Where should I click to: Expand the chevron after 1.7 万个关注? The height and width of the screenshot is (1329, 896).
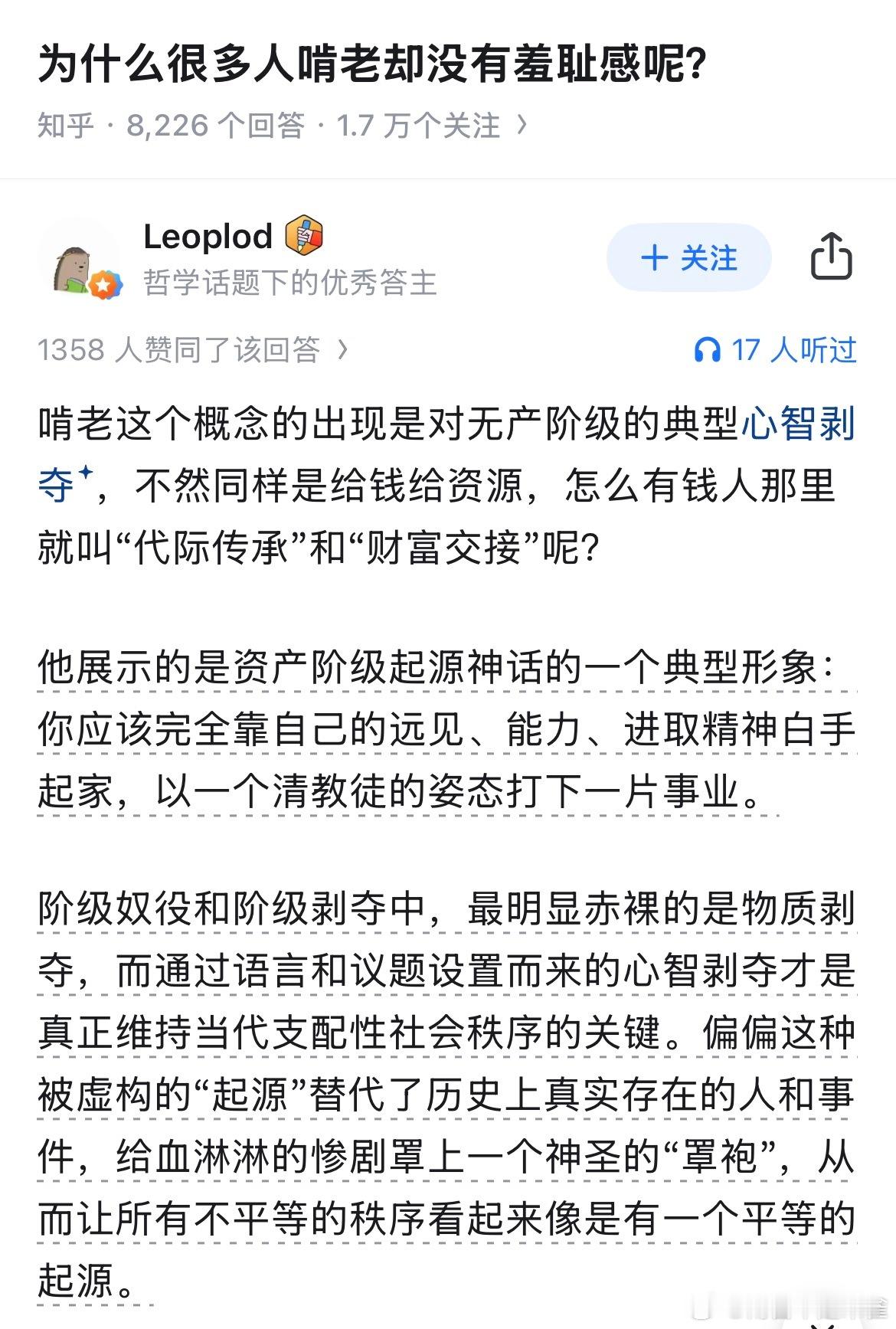click(524, 125)
